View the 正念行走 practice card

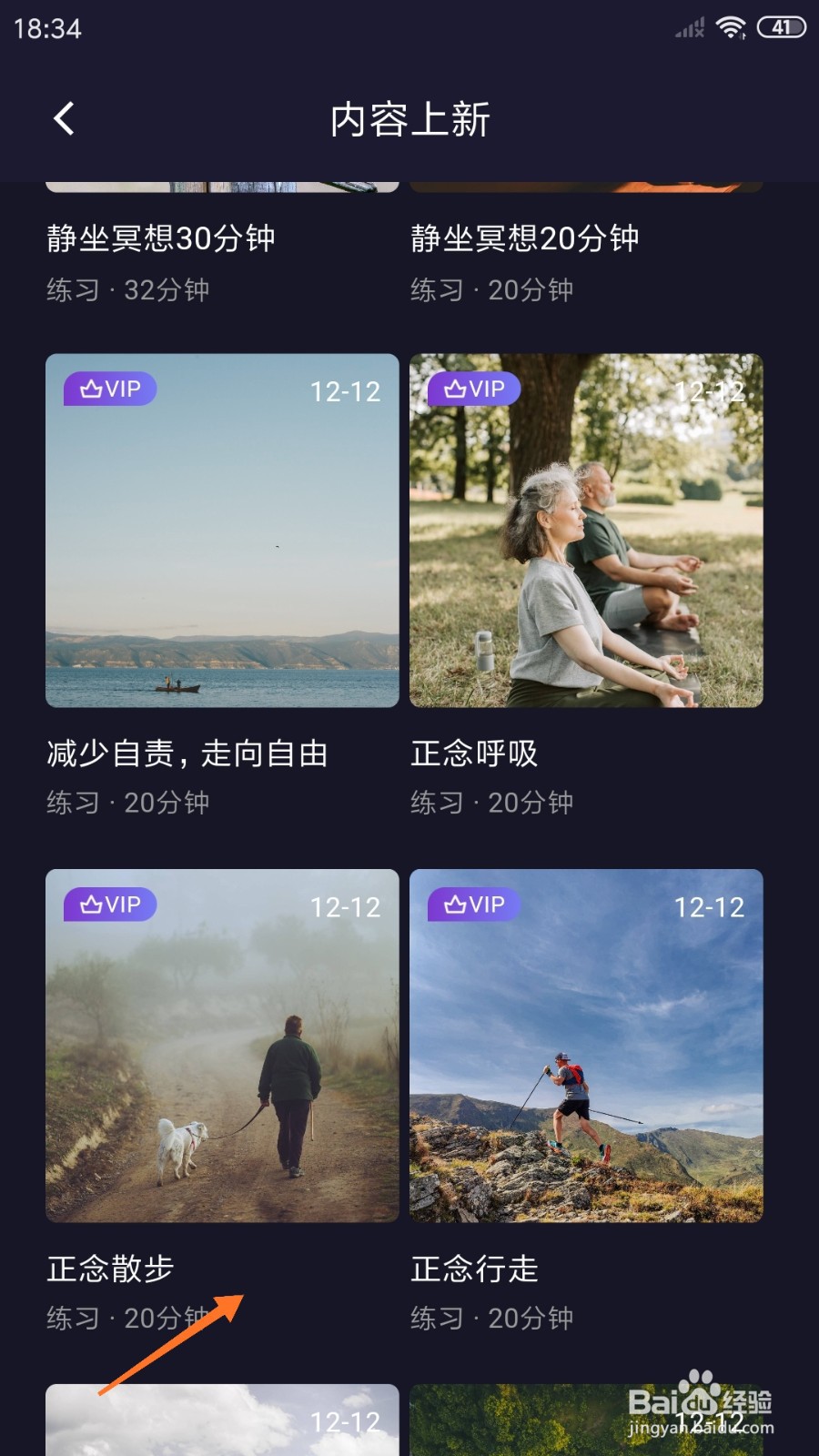586,1046
